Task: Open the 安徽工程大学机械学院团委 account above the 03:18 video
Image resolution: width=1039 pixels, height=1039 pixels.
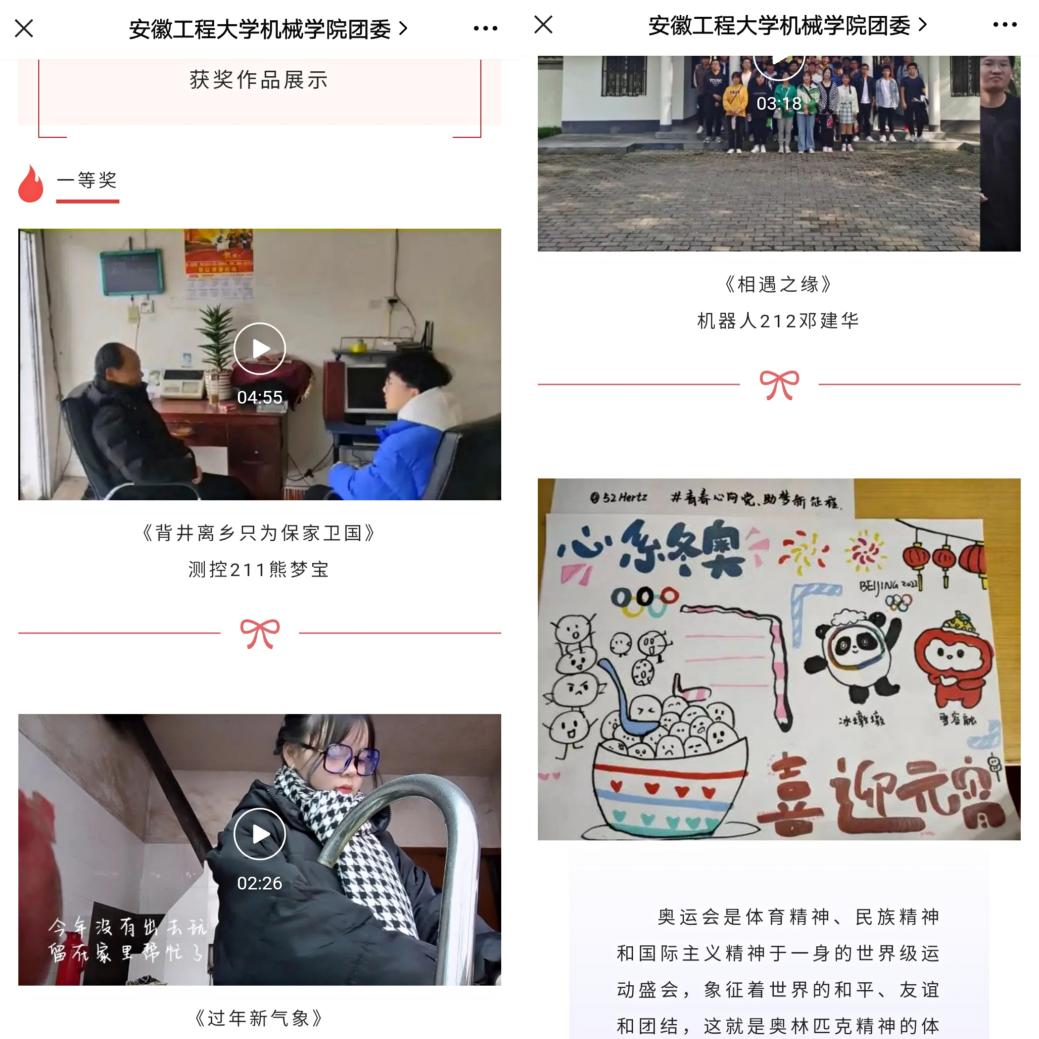Action: (787, 24)
